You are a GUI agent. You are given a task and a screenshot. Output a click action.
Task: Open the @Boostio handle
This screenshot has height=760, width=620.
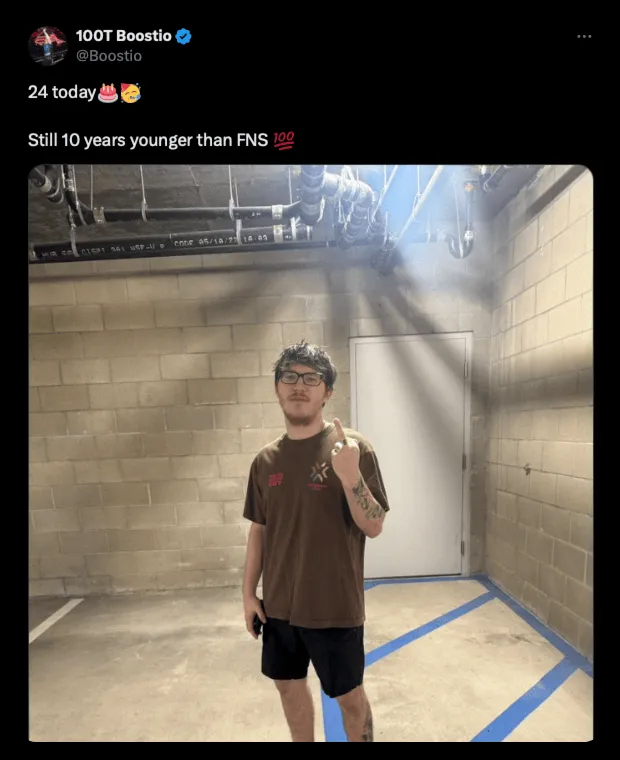click(109, 56)
